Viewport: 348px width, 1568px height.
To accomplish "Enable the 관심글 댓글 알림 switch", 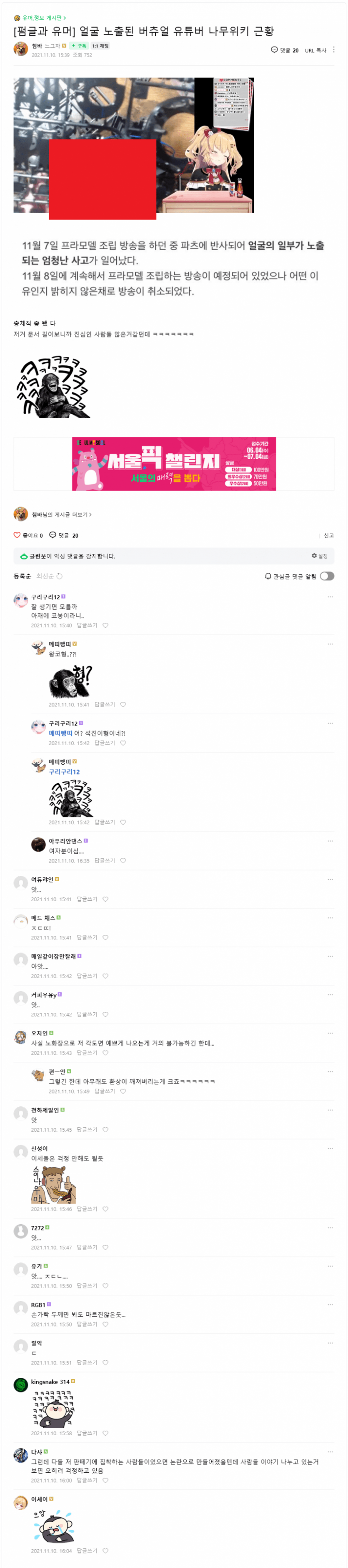I will point(327,576).
